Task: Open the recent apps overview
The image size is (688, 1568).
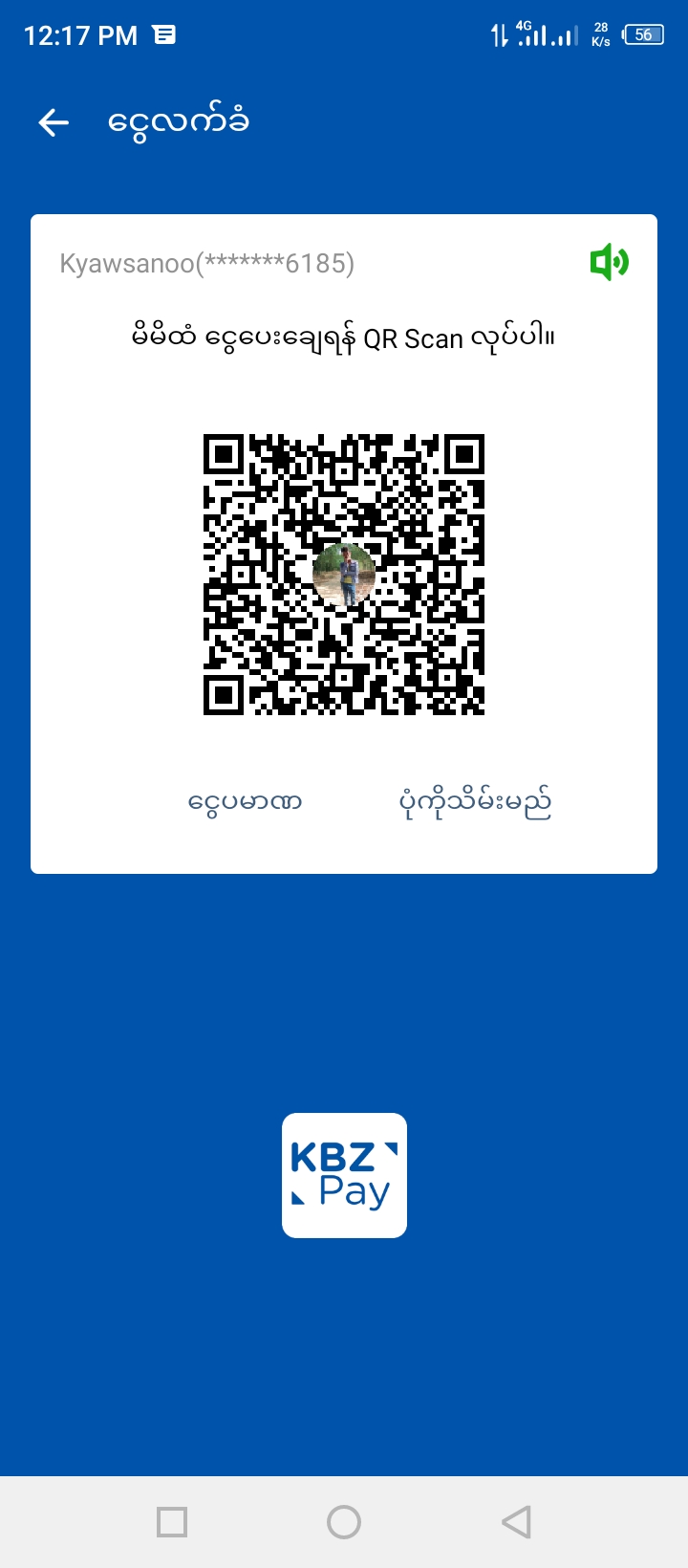Action: click(x=172, y=1521)
